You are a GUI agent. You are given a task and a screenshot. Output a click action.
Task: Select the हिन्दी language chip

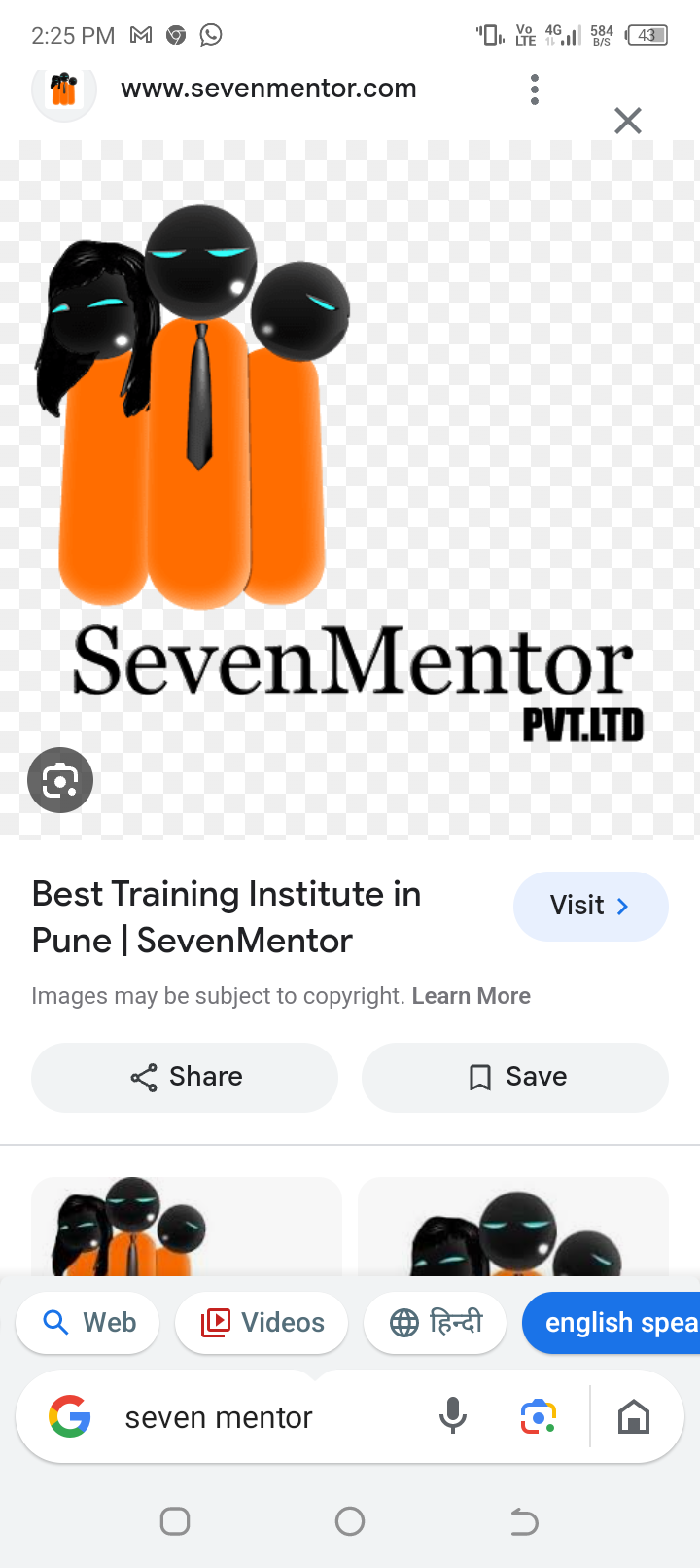pyautogui.click(x=435, y=1323)
